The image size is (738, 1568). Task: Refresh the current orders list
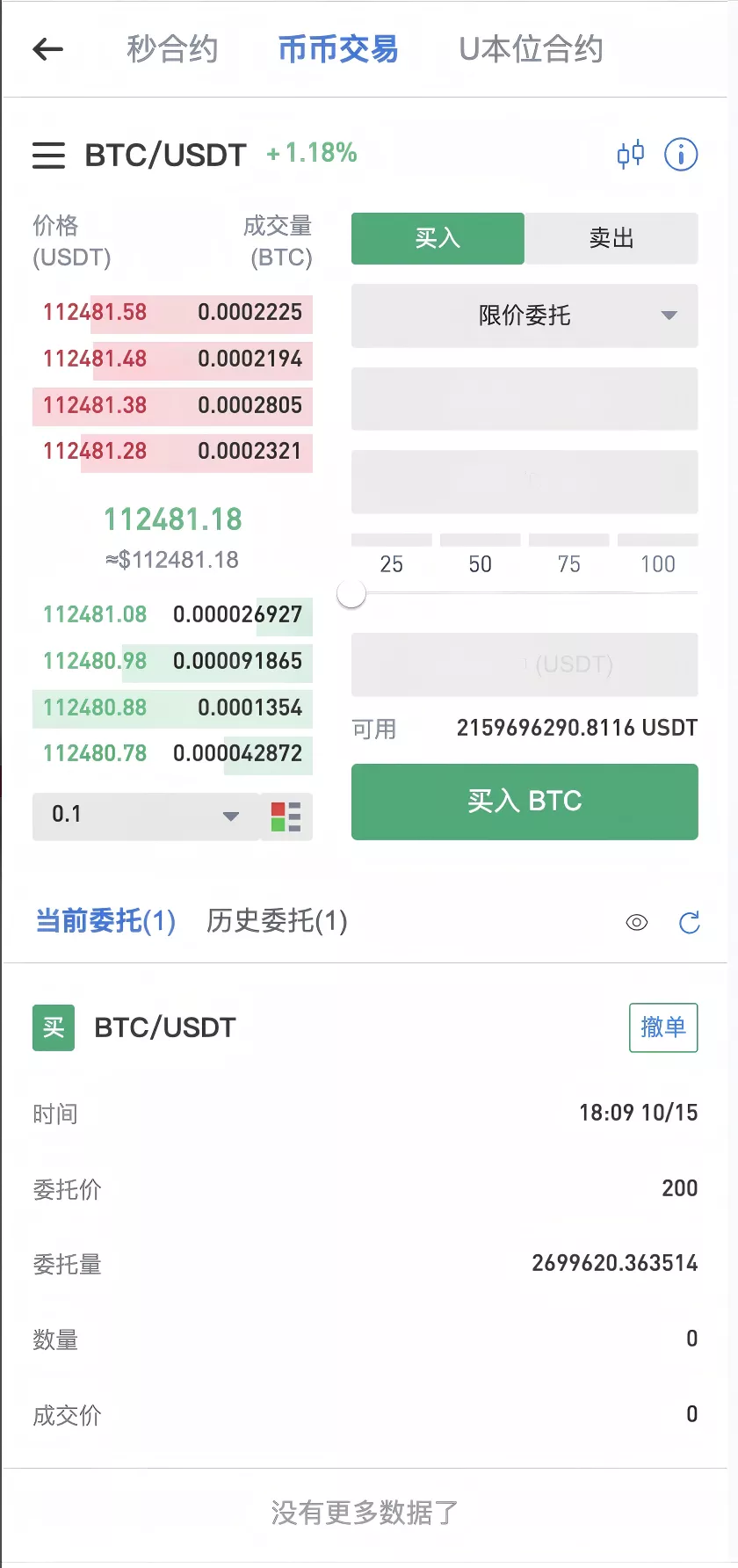[x=690, y=922]
